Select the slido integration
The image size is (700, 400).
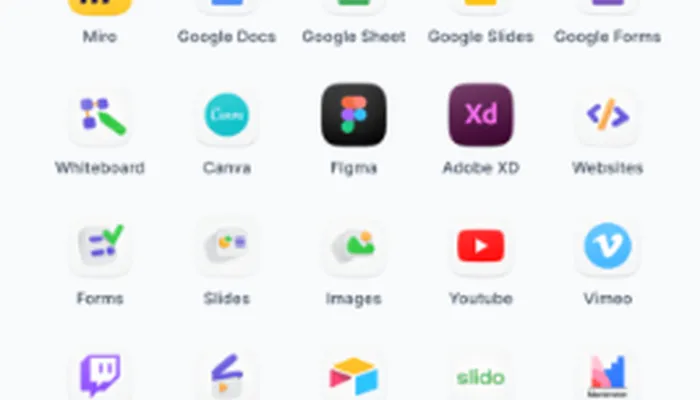coord(480,377)
